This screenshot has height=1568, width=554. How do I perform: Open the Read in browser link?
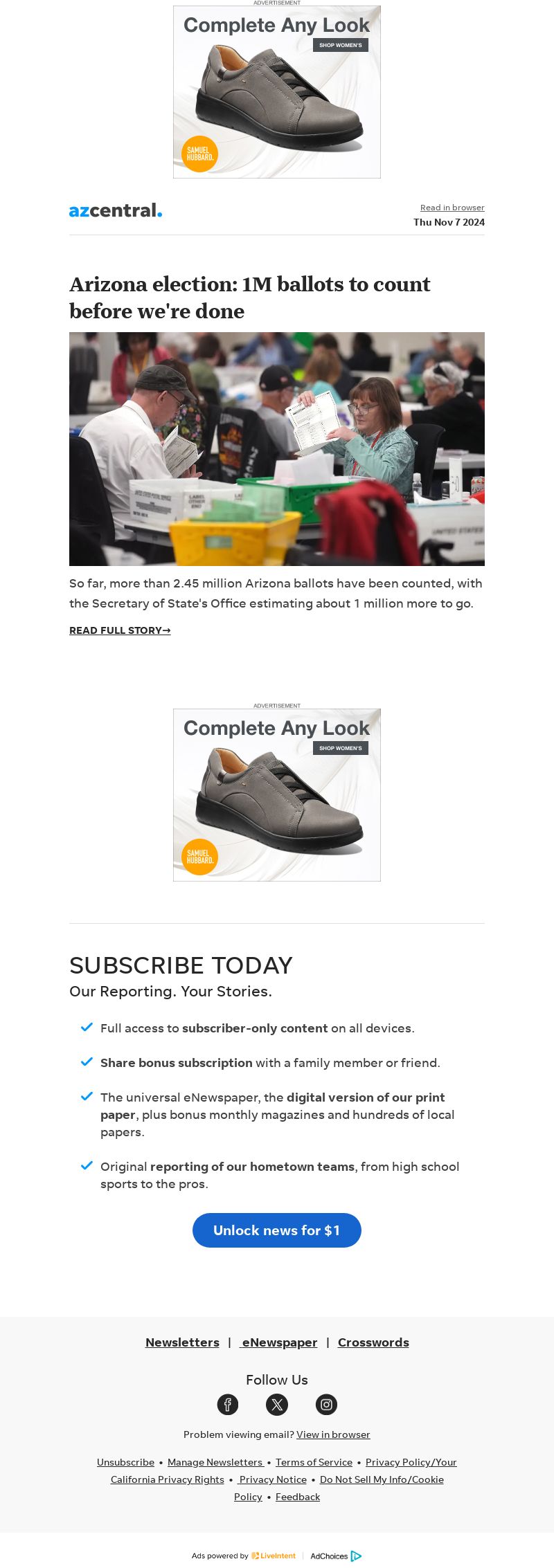[452, 208]
